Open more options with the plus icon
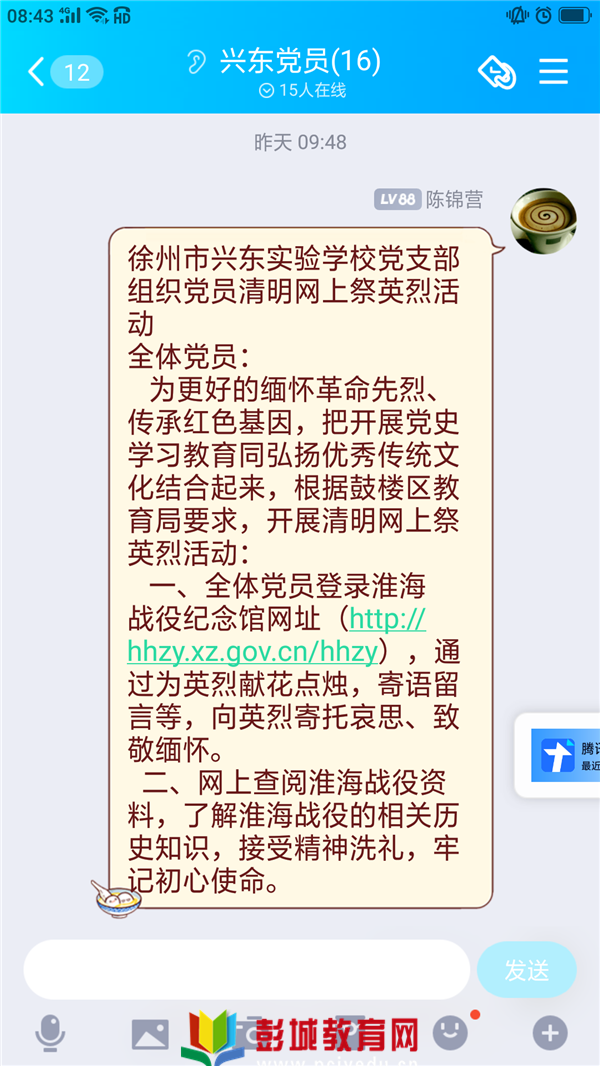The image size is (600, 1066). coord(550,1032)
